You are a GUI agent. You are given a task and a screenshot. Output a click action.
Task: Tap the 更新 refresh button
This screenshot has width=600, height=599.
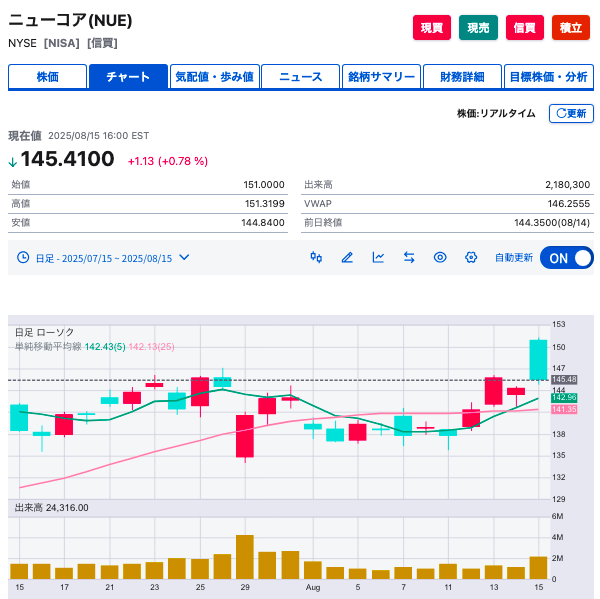pos(571,113)
